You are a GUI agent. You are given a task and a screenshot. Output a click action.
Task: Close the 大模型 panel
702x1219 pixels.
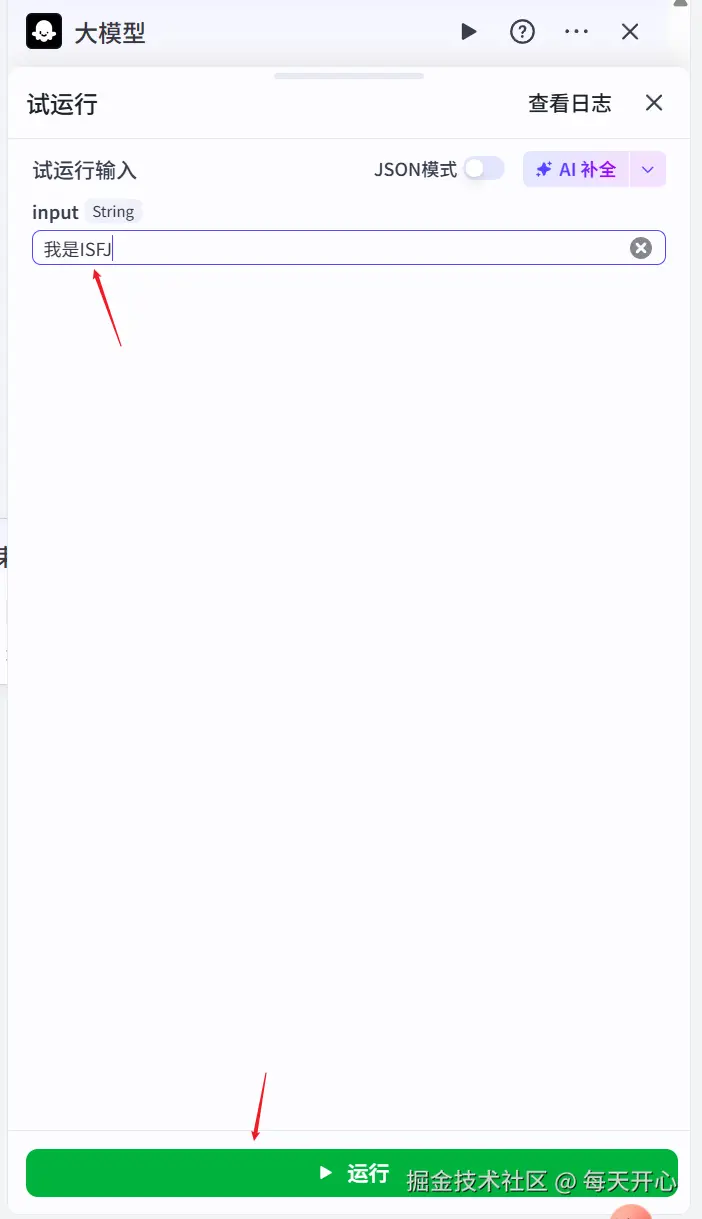click(630, 32)
